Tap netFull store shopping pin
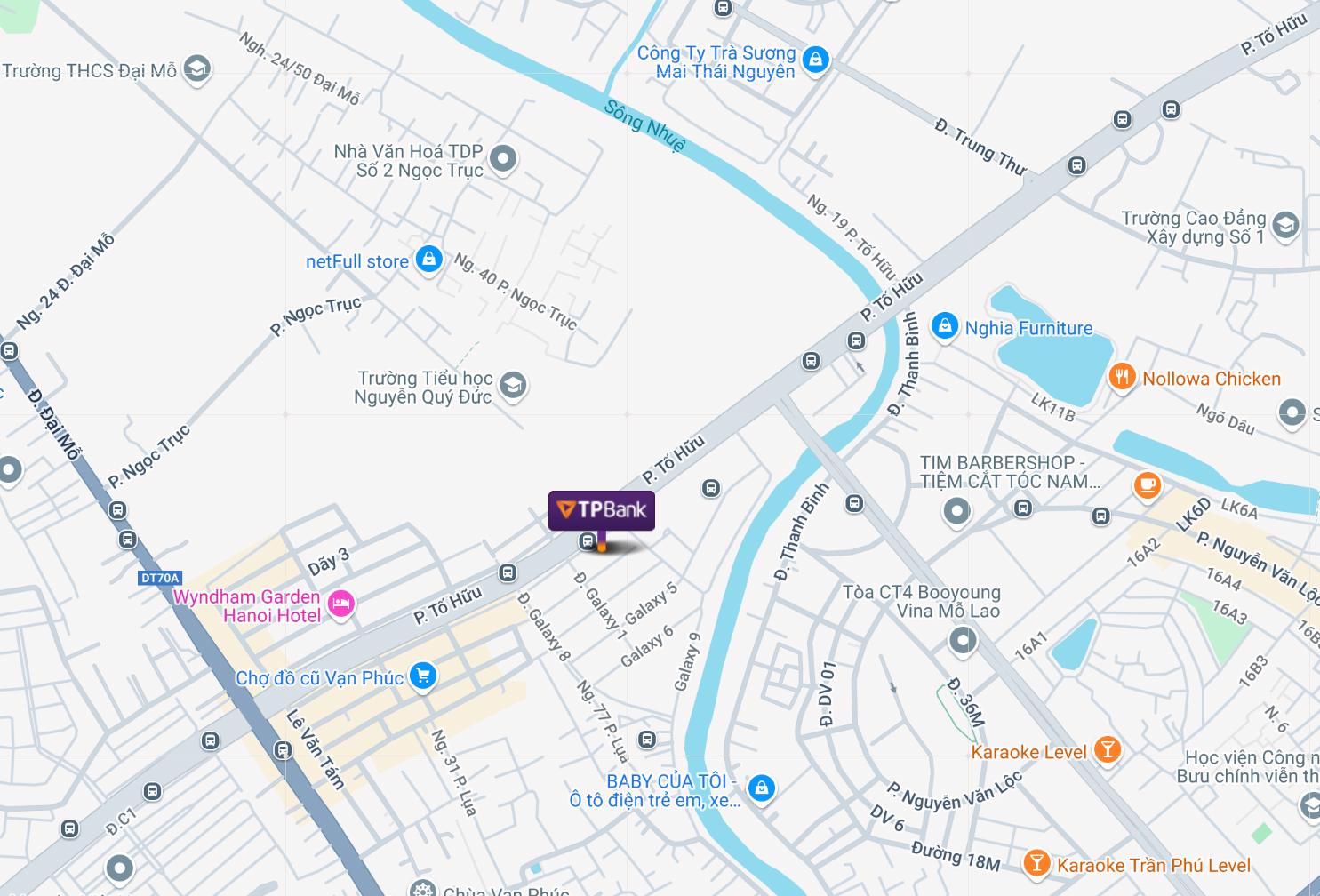The width and height of the screenshot is (1320, 896). [x=429, y=260]
